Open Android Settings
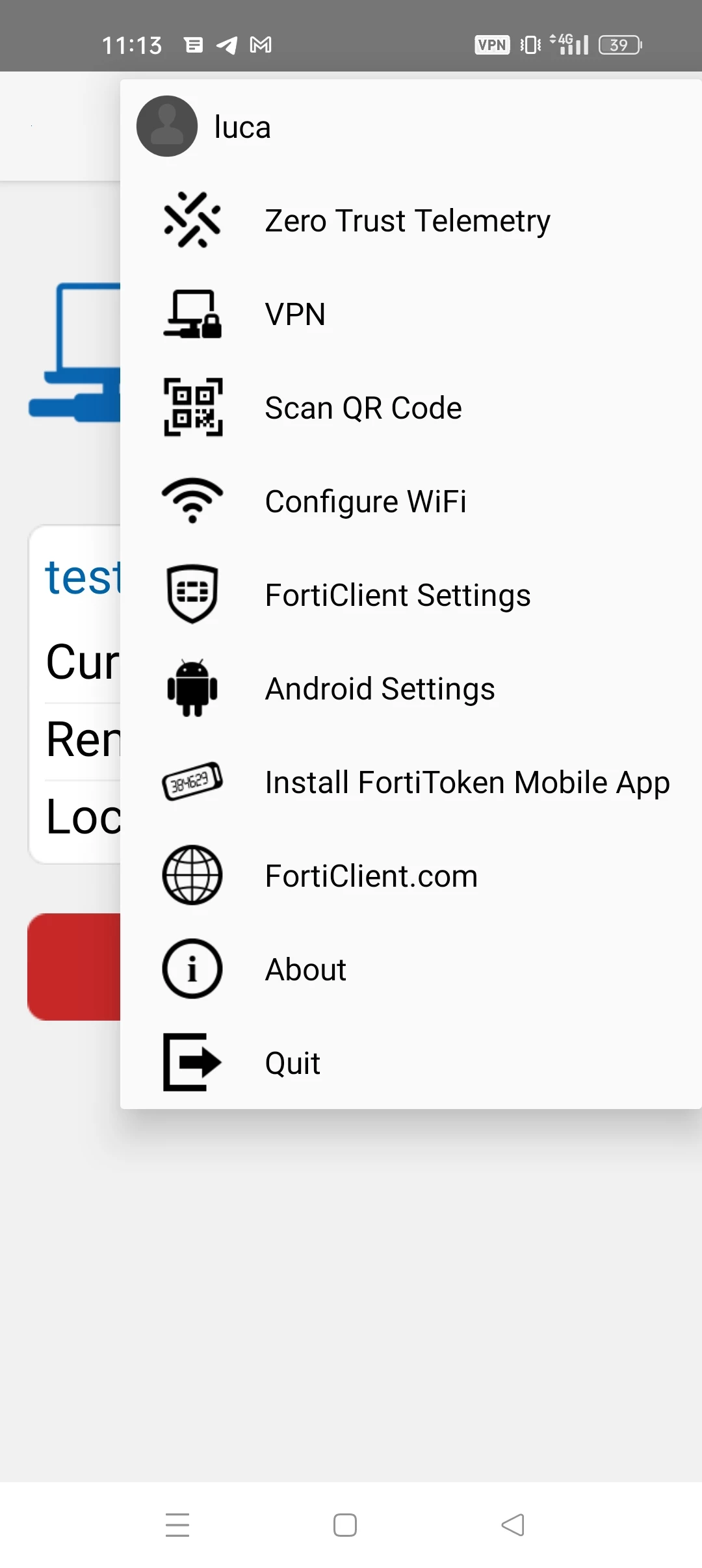 click(x=411, y=688)
